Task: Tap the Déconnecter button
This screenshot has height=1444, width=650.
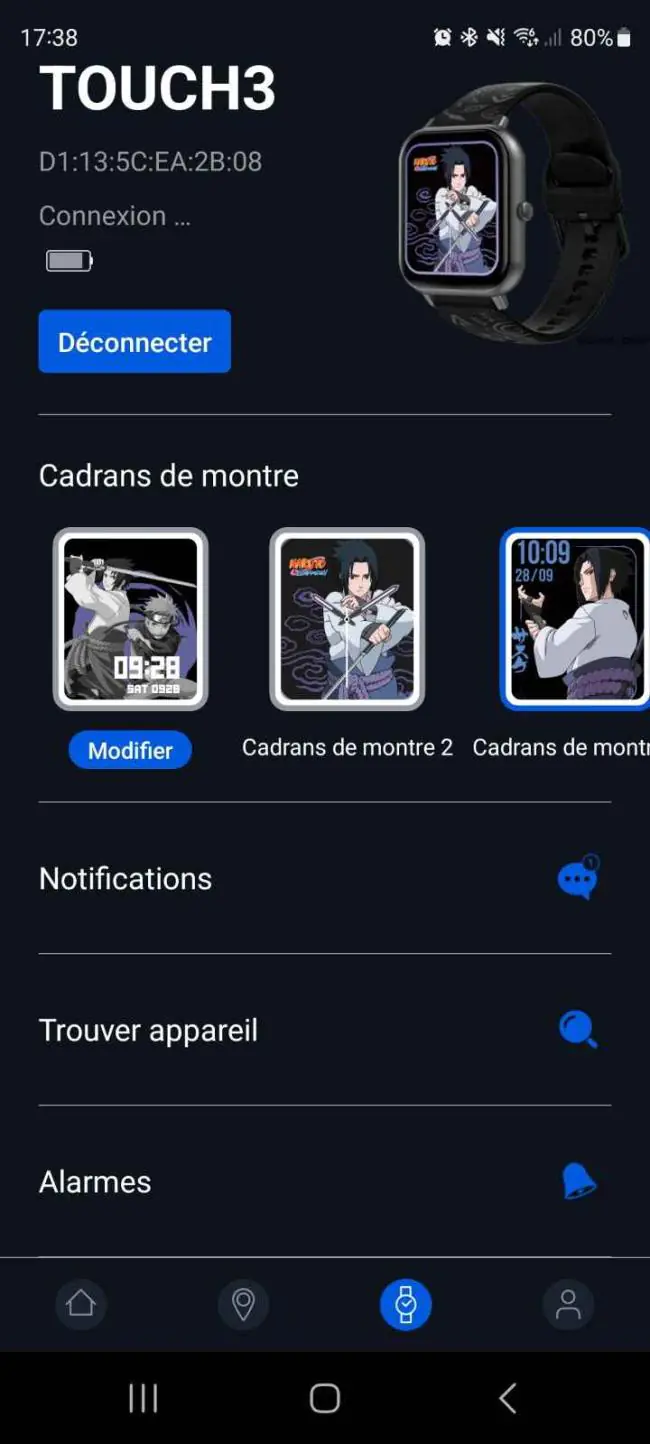Action: (x=135, y=341)
